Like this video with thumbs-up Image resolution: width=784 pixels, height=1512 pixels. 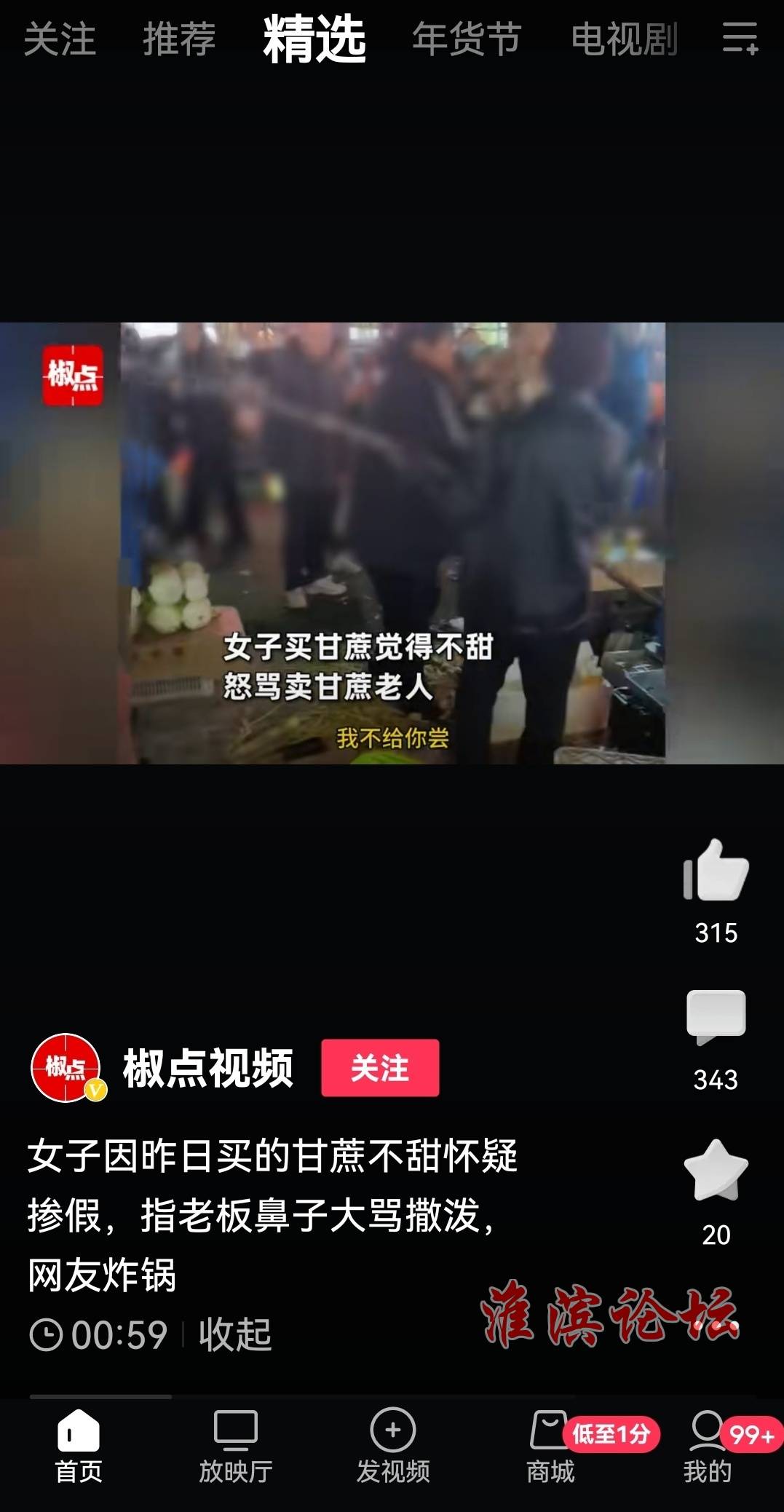tap(716, 871)
